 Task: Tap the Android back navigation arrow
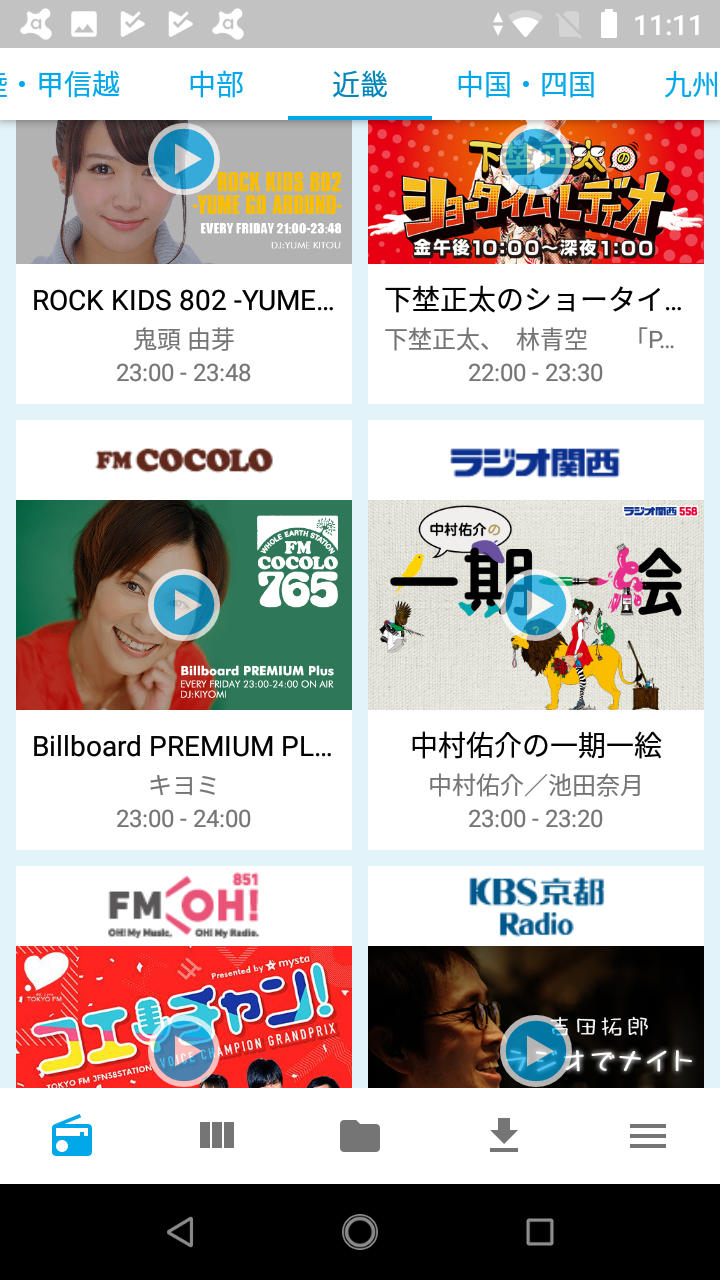click(180, 1231)
